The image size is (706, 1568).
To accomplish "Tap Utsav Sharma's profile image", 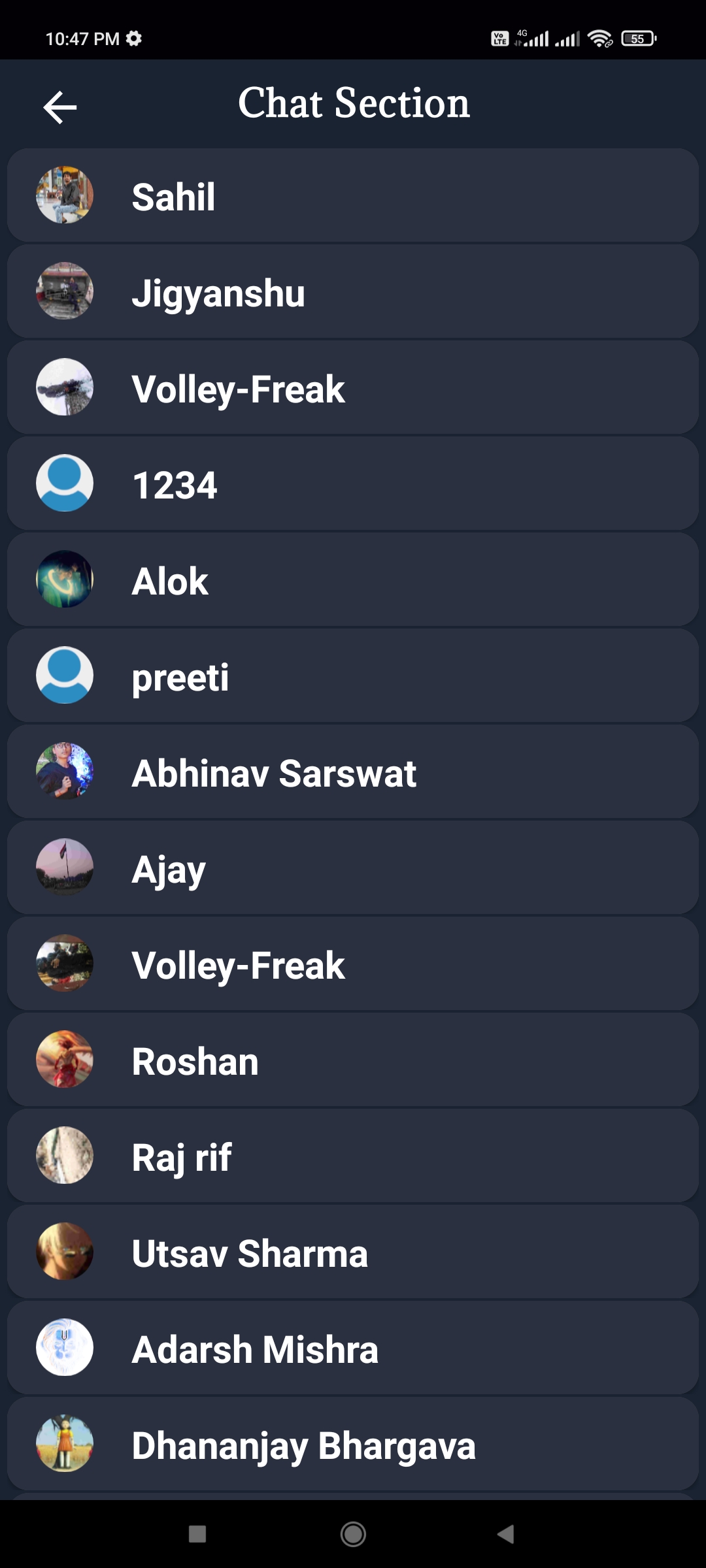I will pos(65,1251).
